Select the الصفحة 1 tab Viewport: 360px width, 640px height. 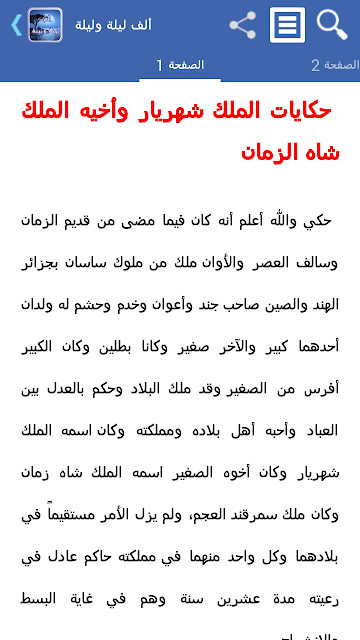[180, 65]
